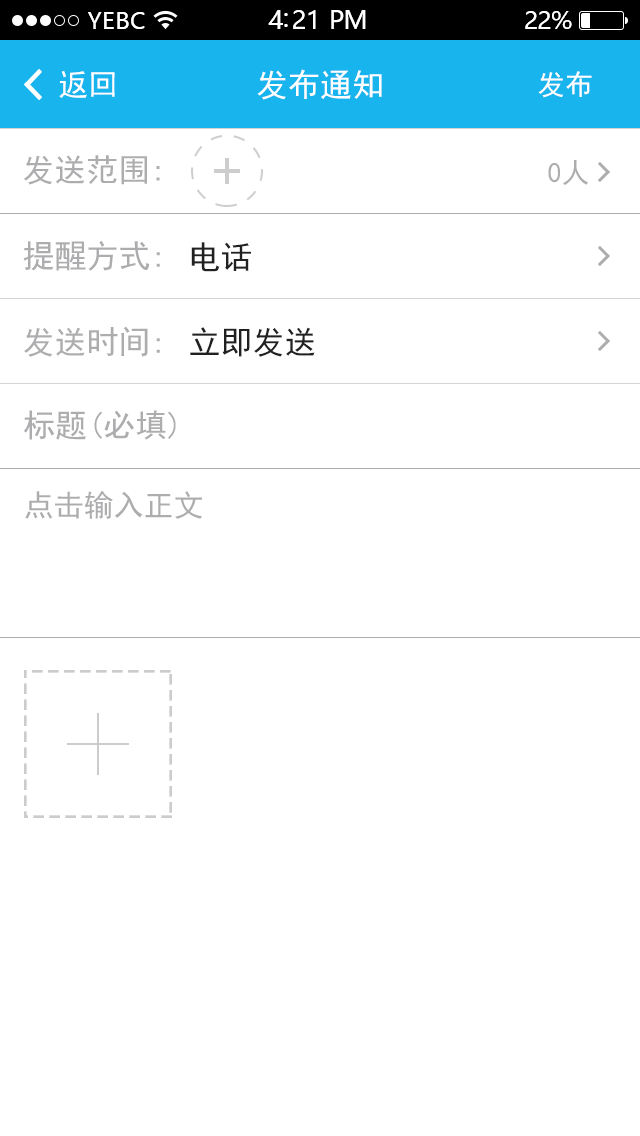Change the 提醒方式 reminder method
640x1136 pixels.
[320, 257]
